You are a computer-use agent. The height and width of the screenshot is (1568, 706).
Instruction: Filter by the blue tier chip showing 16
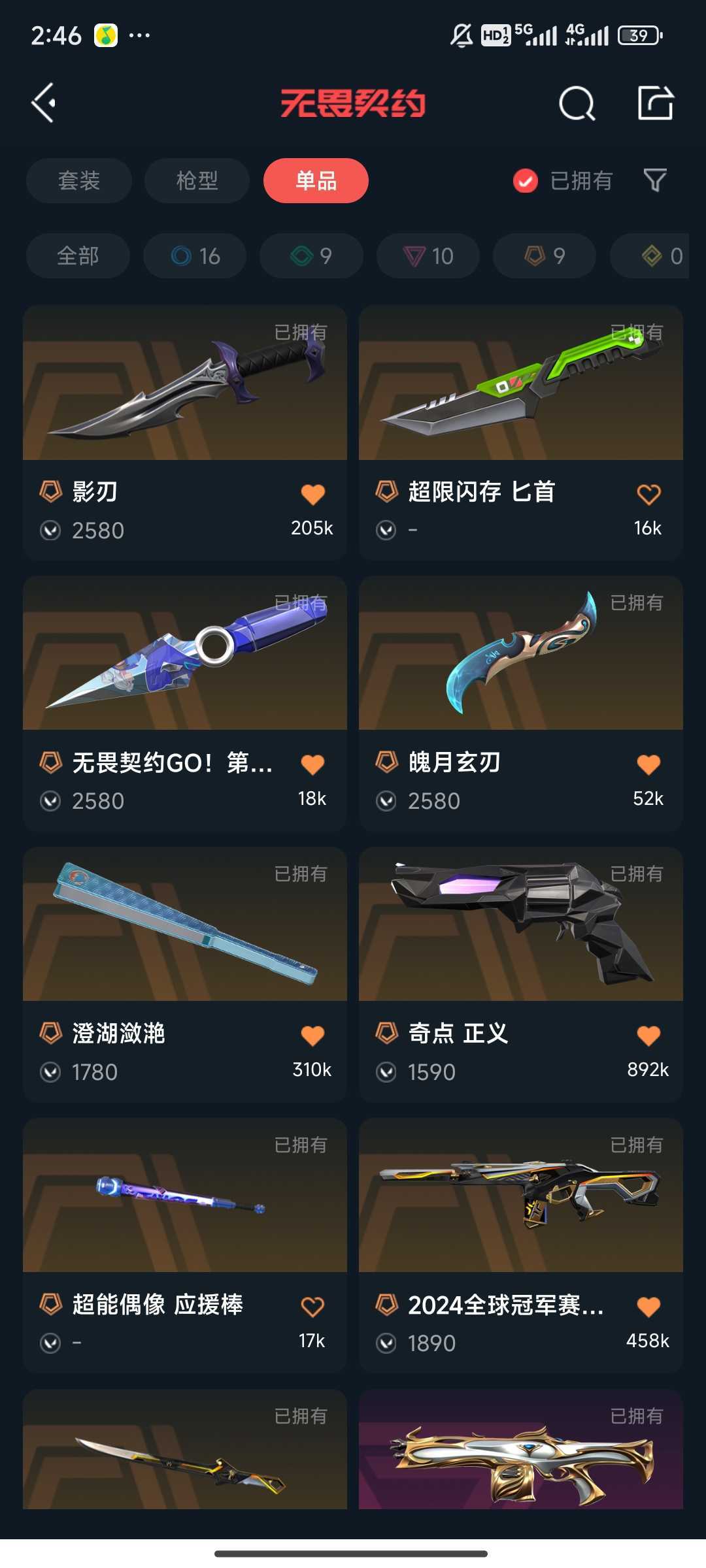click(x=195, y=255)
